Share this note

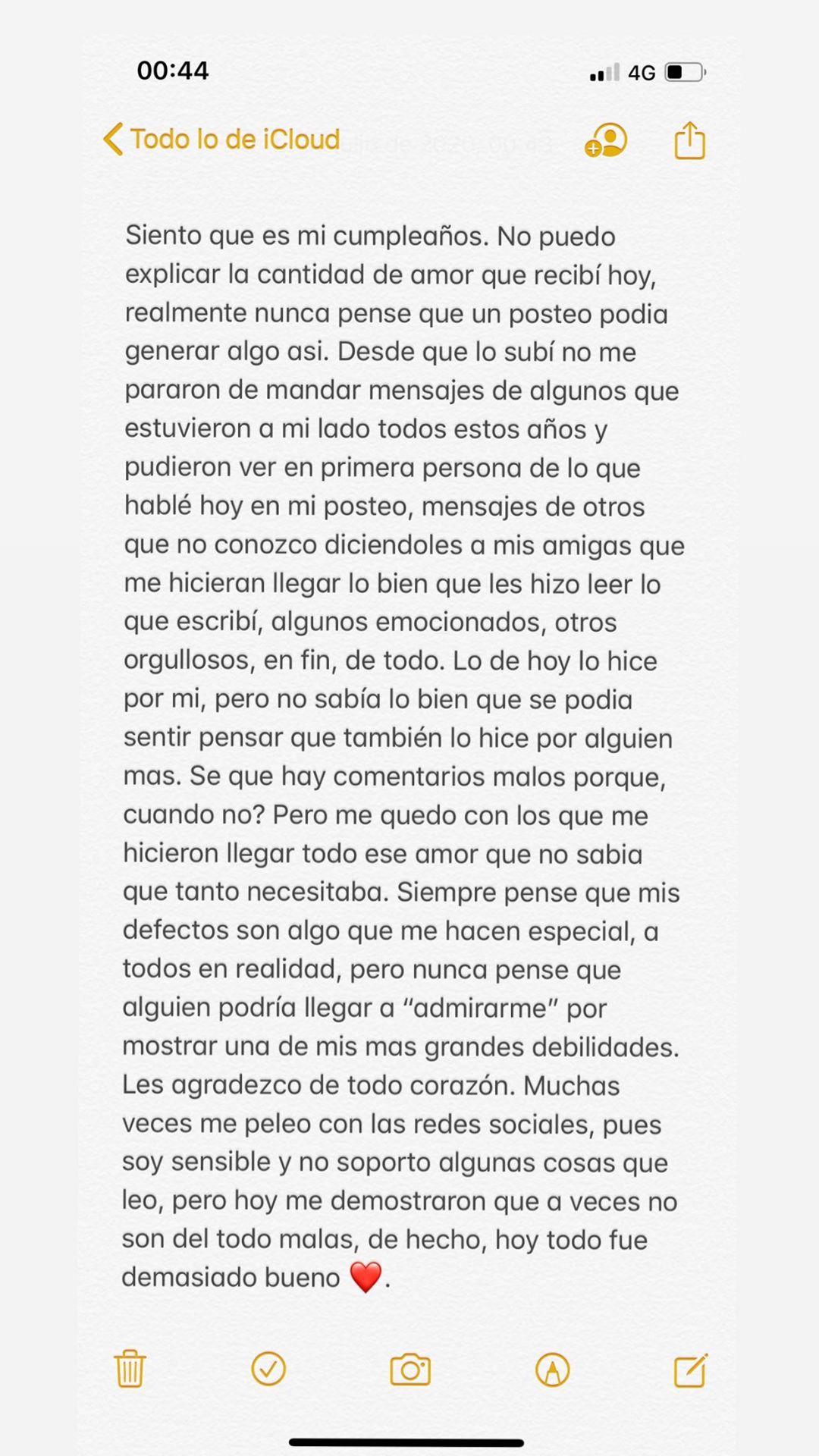tap(690, 140)
